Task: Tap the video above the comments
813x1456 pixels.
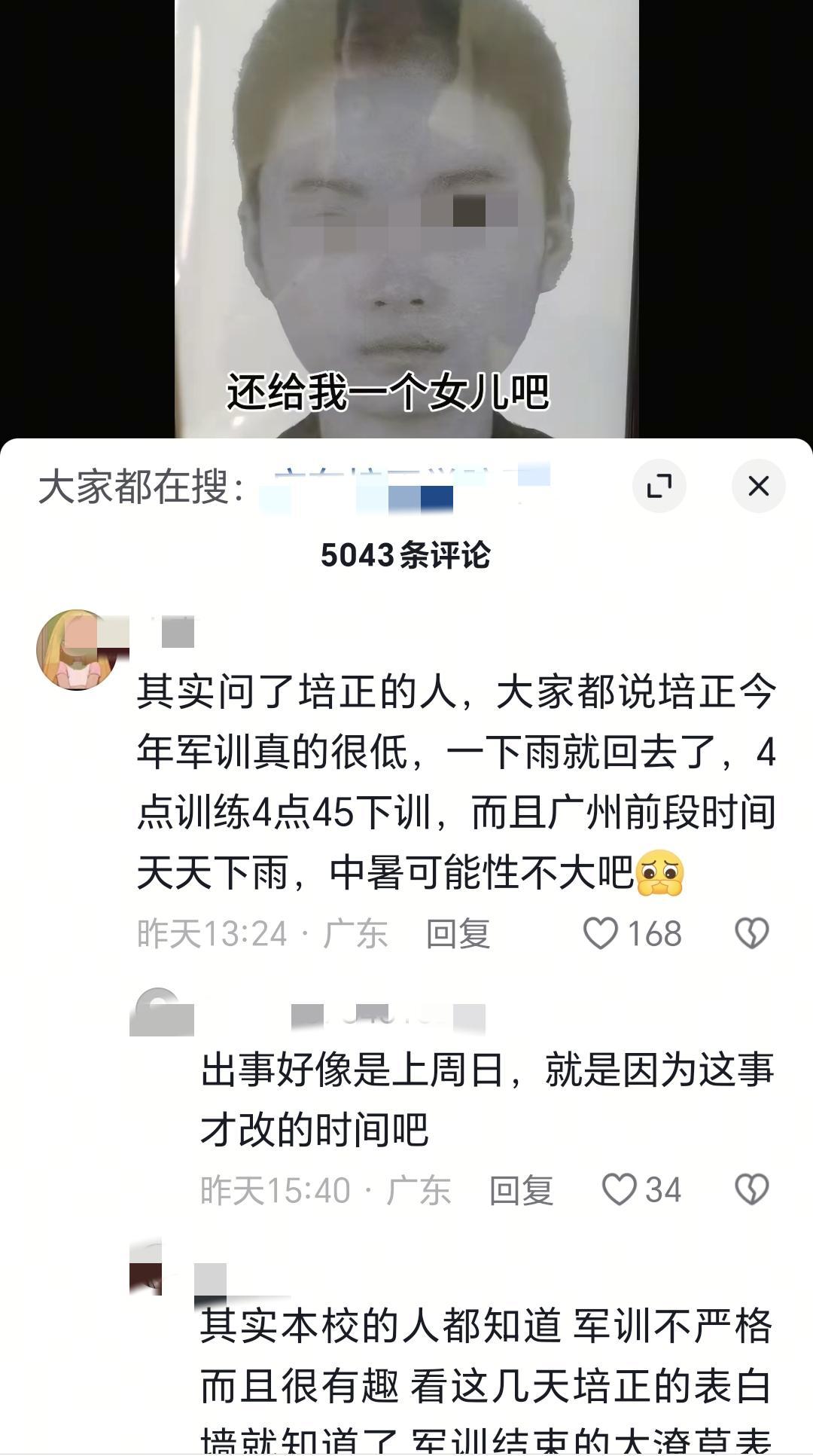Action: pos(406,218)
